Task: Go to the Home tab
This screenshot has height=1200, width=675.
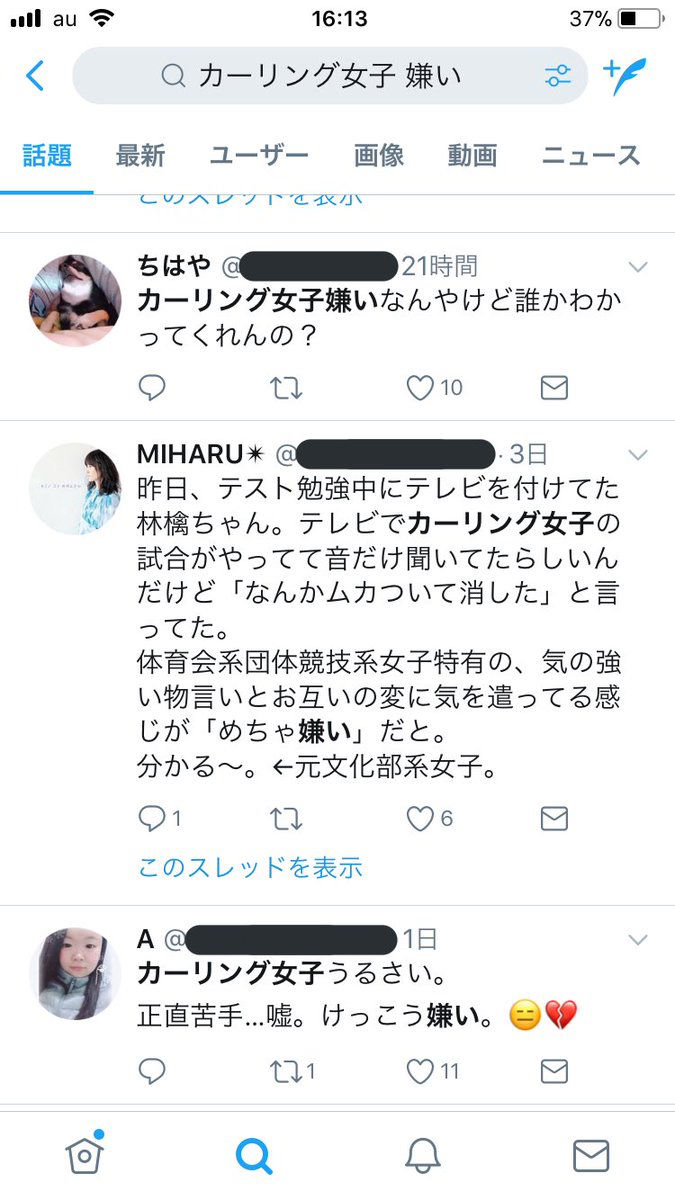Action: (x=84, y=1155)
